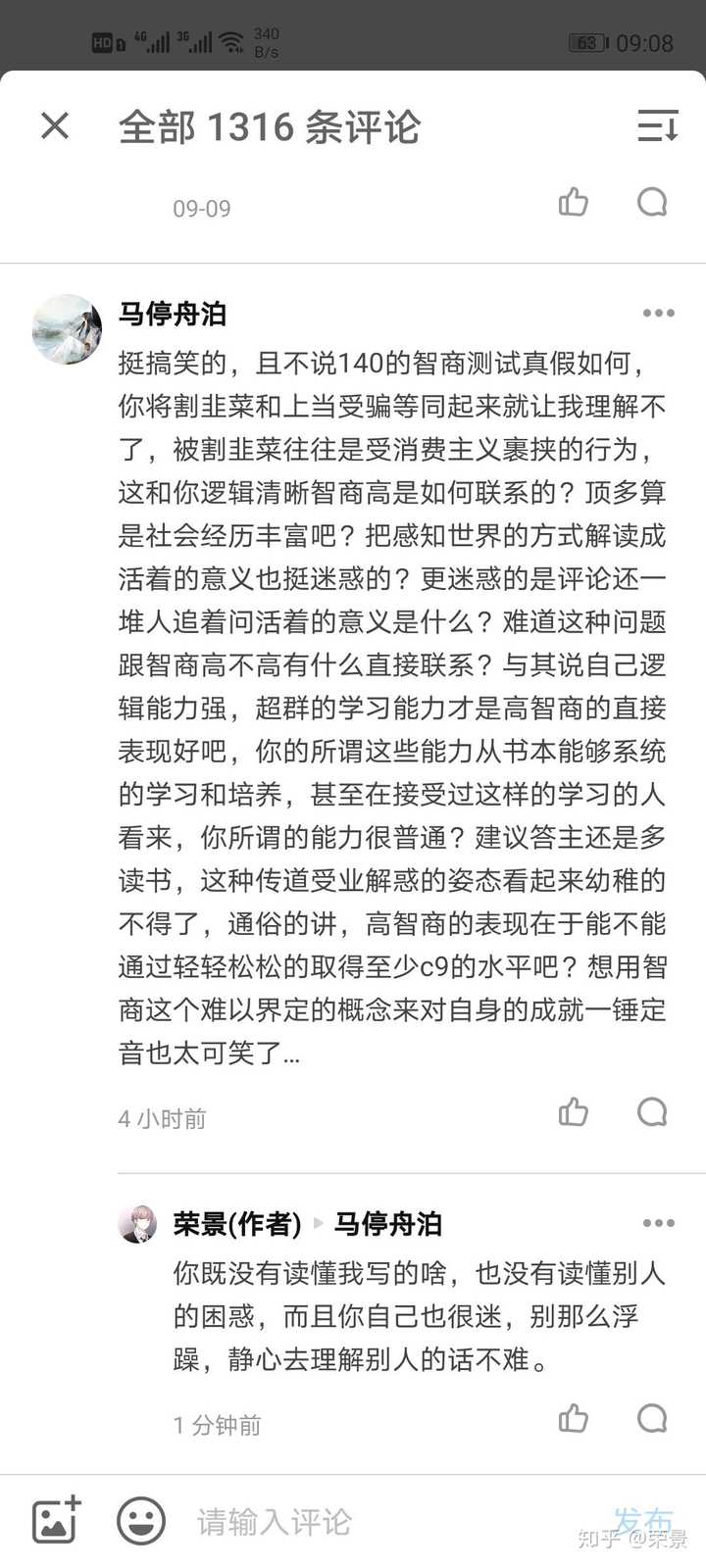The width and height of the screenshot is (706, 1568).
Task: Open 马停舟泊's profile avatar
Action: 67,329
